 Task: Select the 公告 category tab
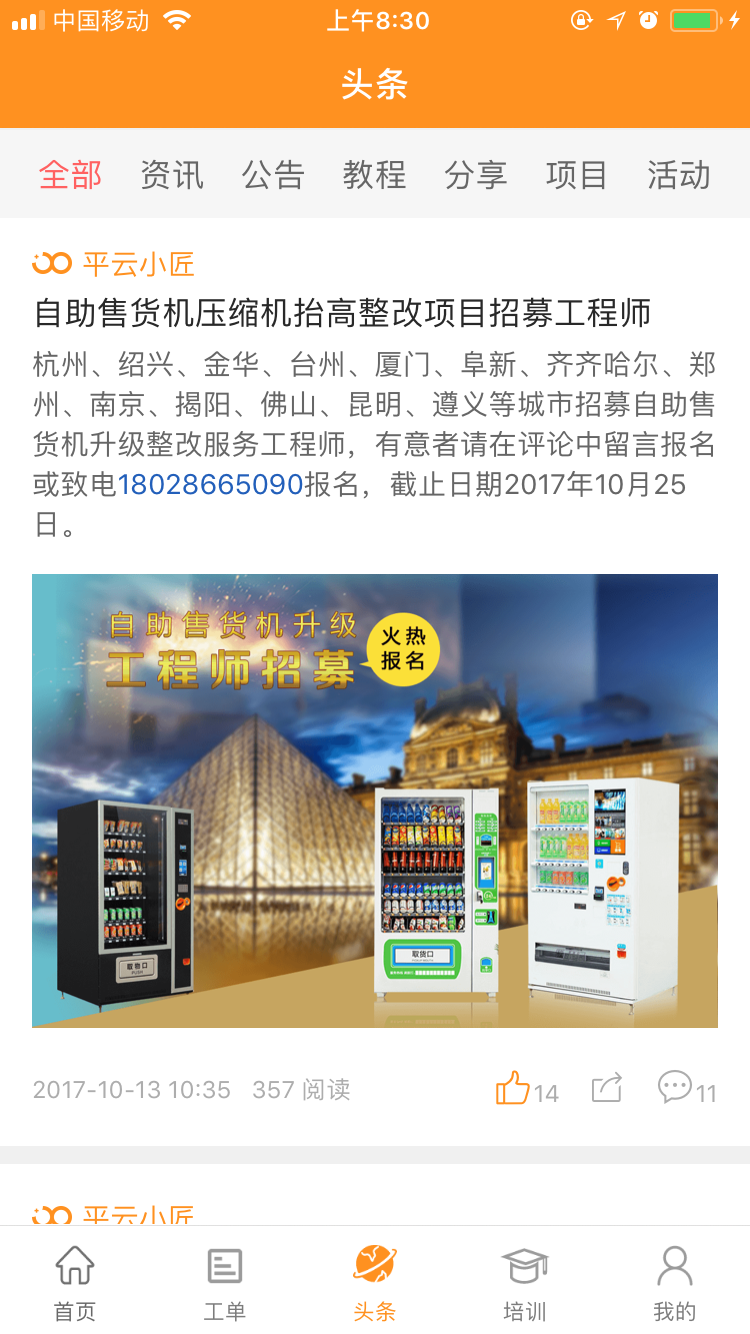273,175
